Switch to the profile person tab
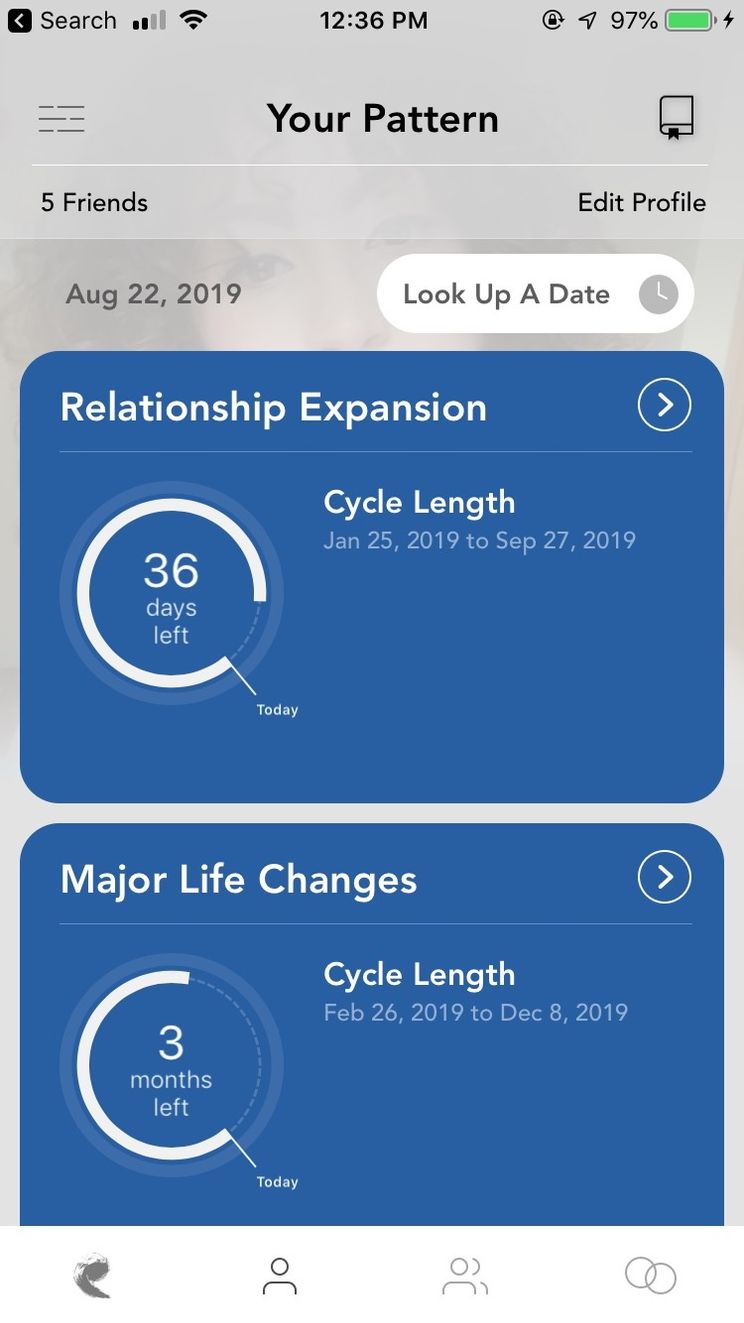 280,1276
